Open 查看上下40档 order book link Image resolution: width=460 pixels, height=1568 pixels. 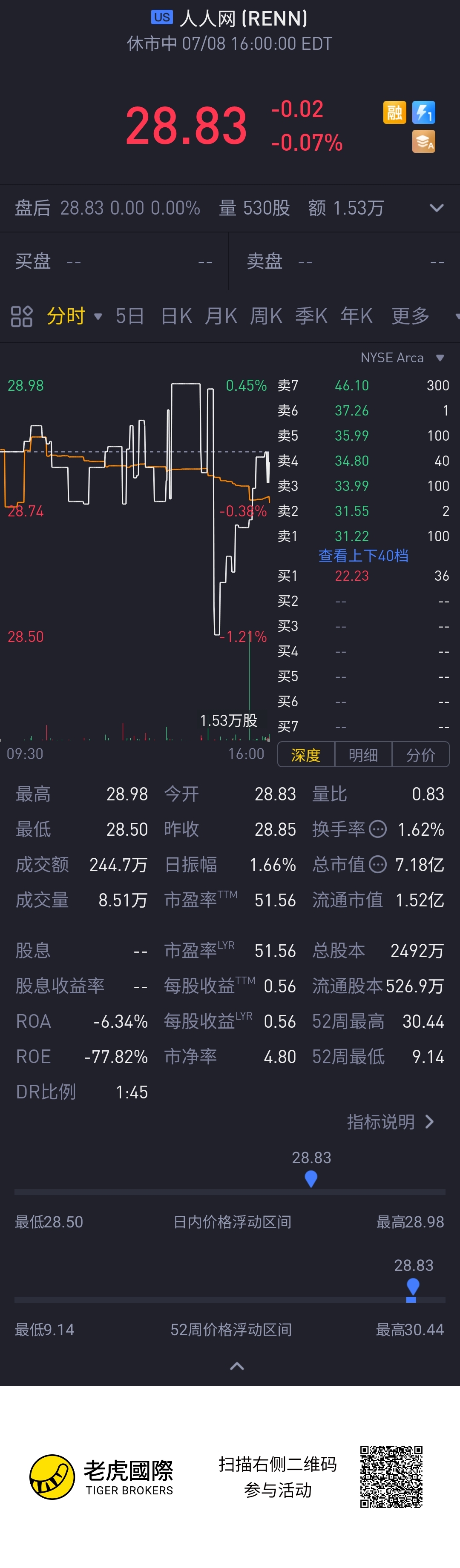[x=363, y=556]
